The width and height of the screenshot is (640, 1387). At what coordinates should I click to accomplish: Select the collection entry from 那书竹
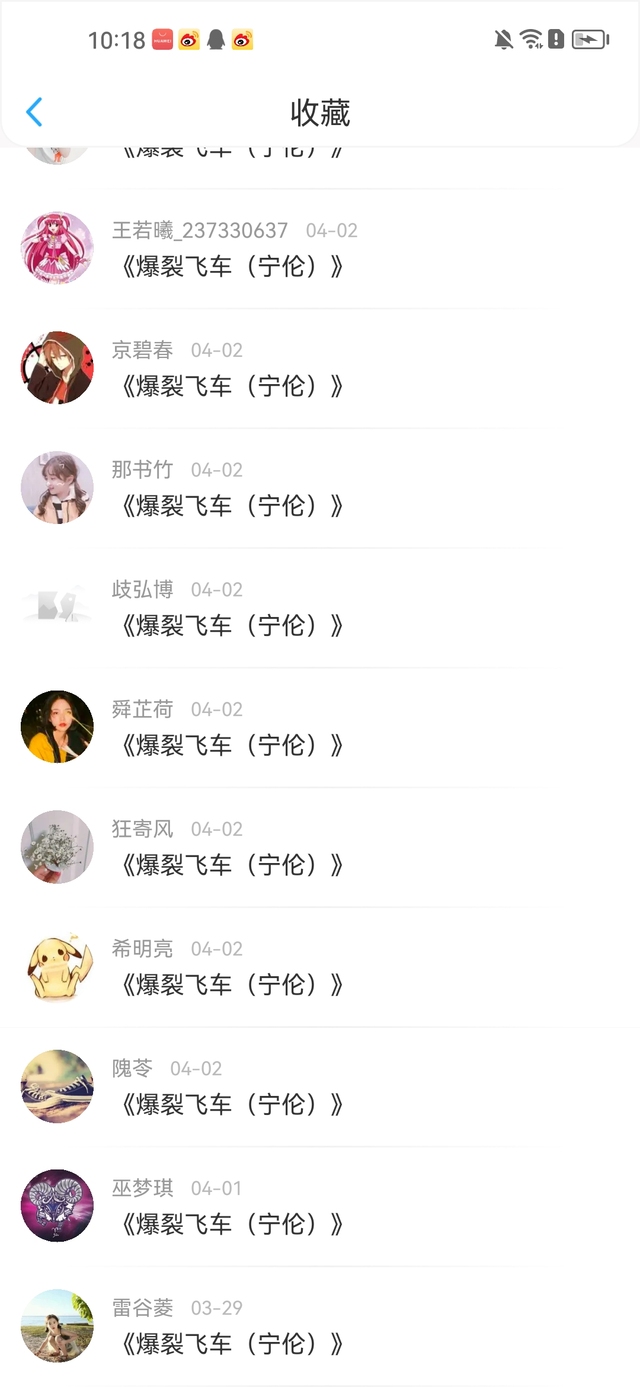320,488
